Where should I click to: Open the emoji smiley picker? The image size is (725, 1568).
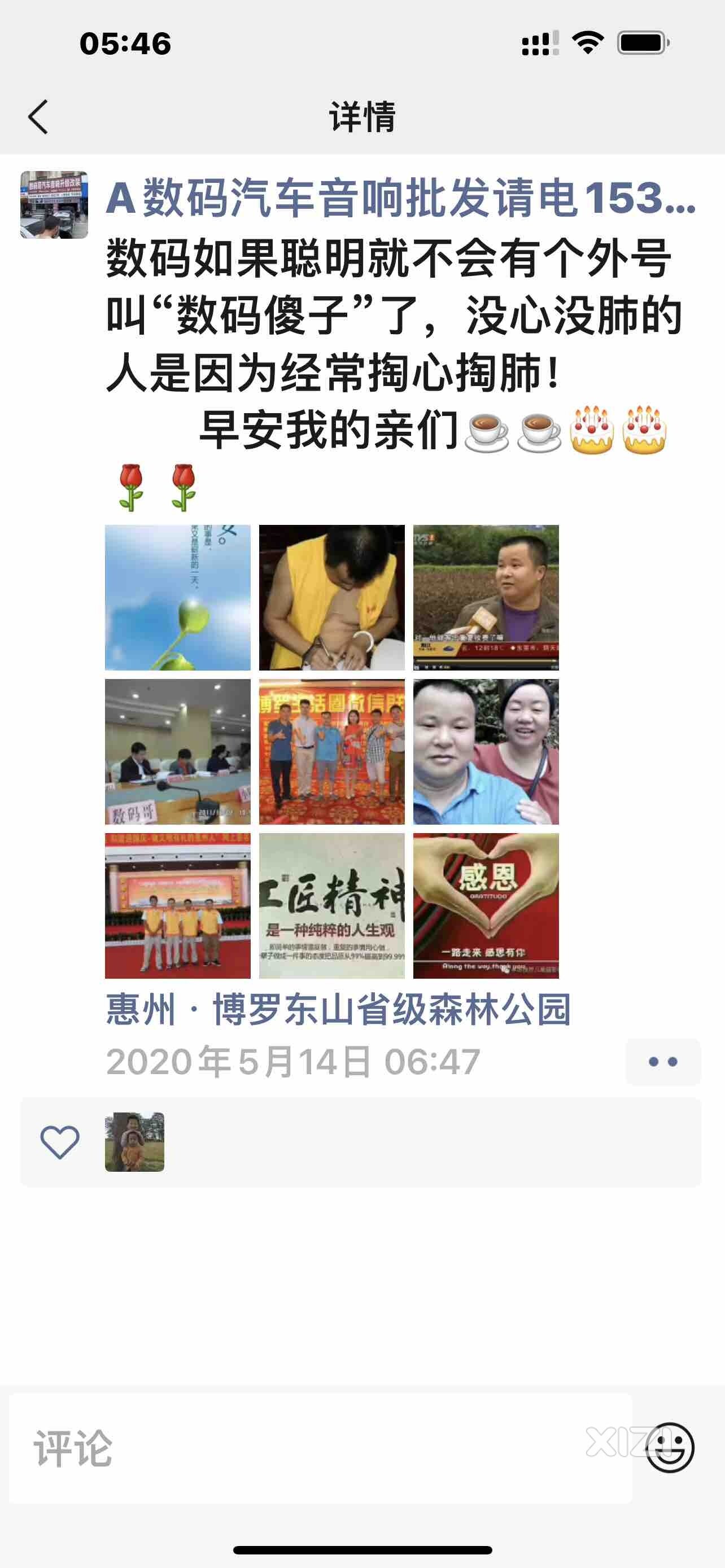click(670, 1447)
